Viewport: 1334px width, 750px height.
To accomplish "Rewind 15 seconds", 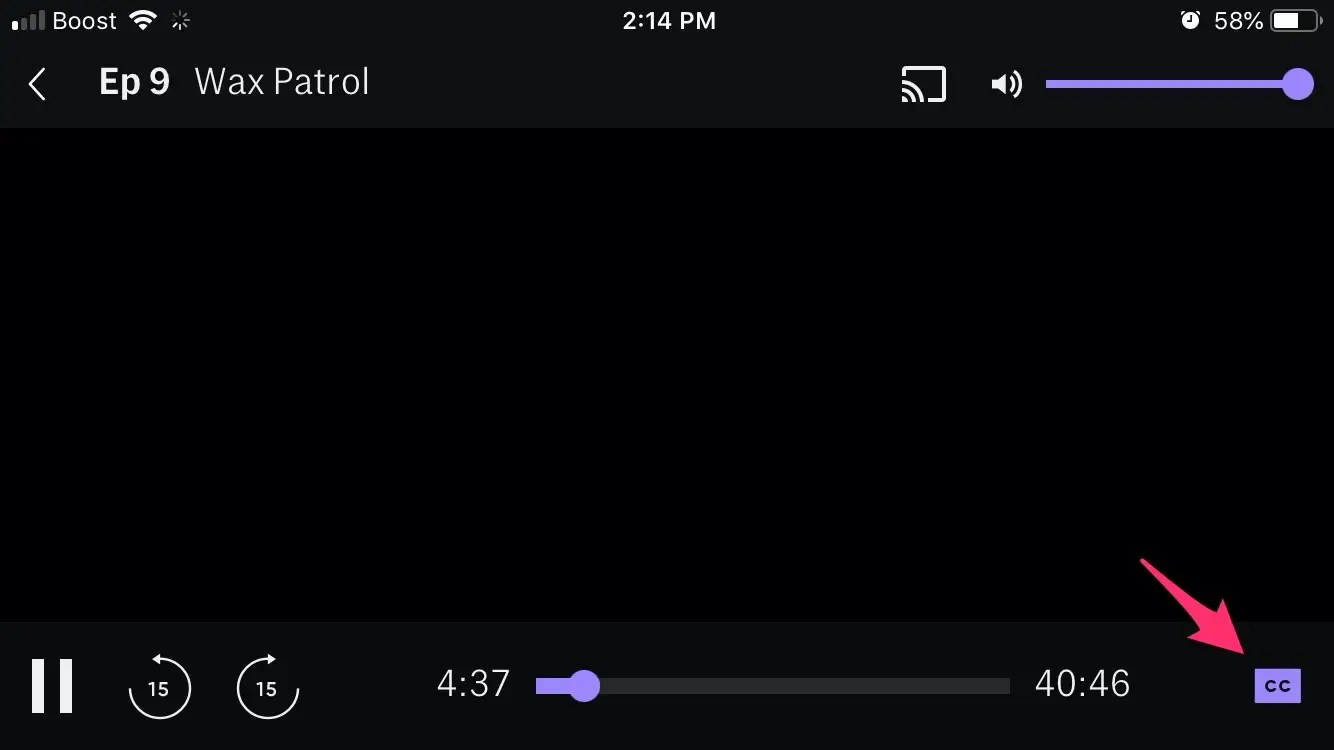I will pyautogui.click(x=159, y=687).
